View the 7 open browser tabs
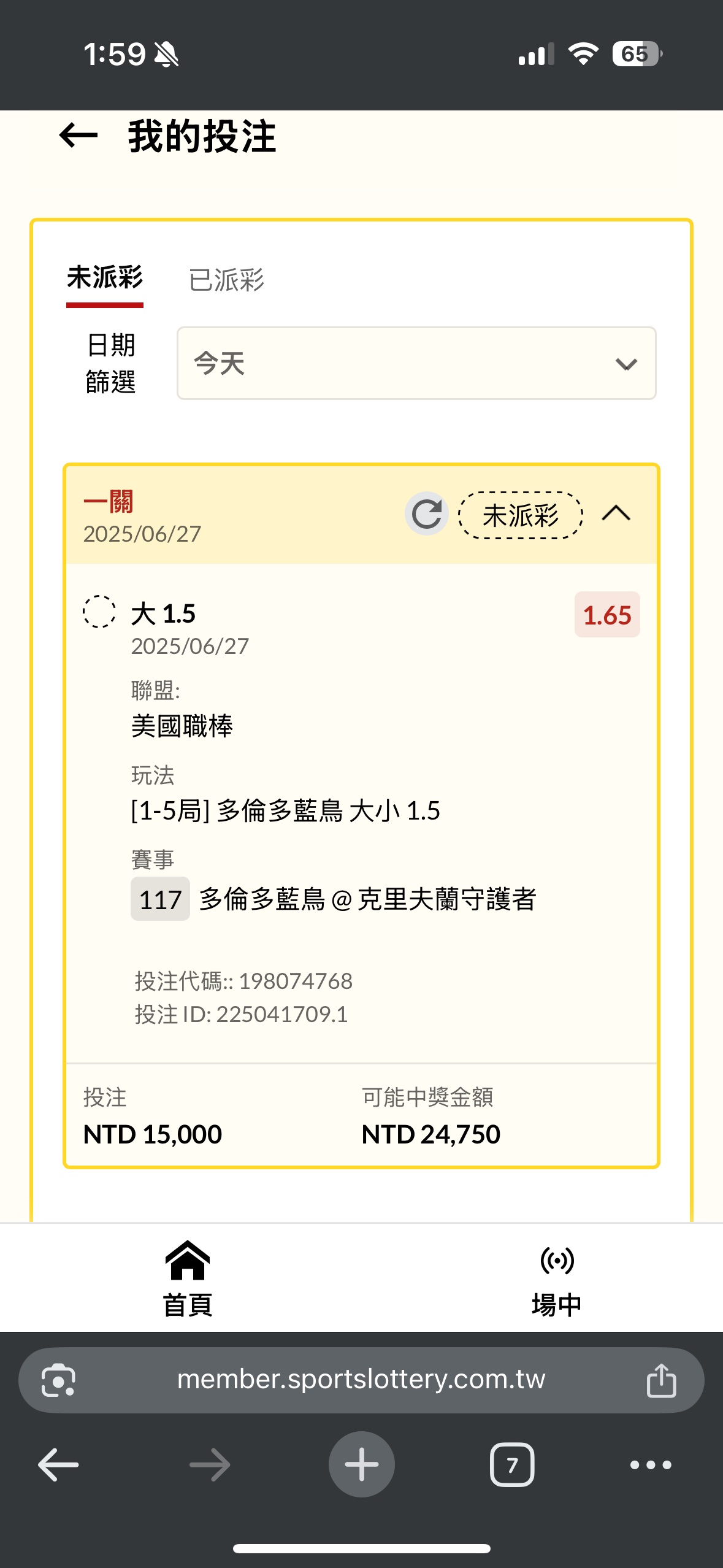723x1568 pixels. tap(512, 1465)
